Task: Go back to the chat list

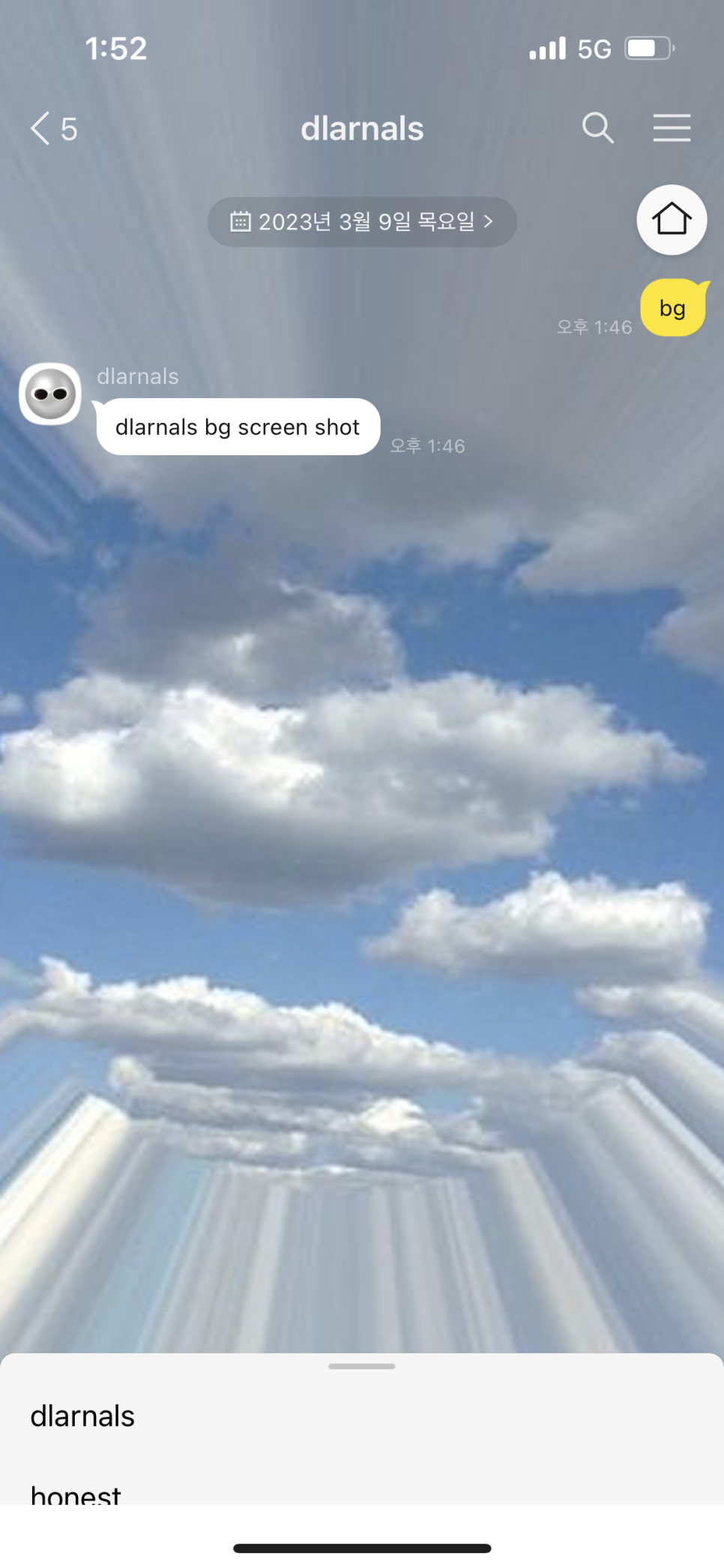Action: pyautogui.click(x=53, y=129)
